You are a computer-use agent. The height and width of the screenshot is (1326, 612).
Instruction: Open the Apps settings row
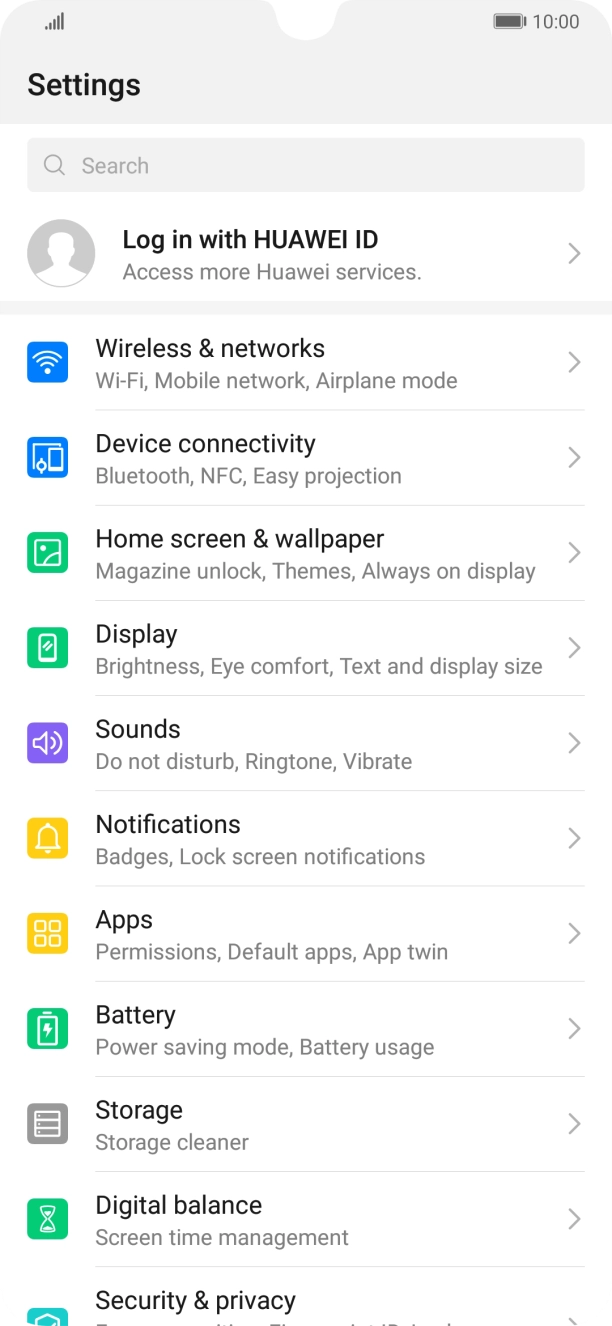pyautogui.click(x=306, y=934)
